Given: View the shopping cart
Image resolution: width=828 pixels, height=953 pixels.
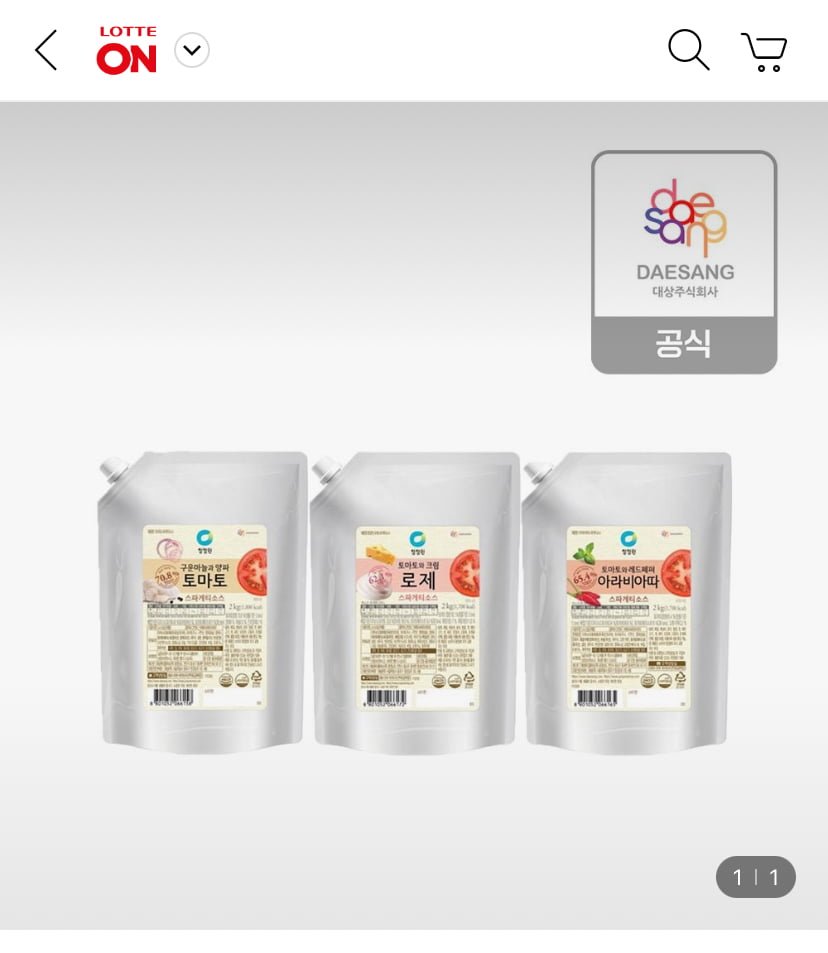Looking at the screenshot, I should click(764, 51).
